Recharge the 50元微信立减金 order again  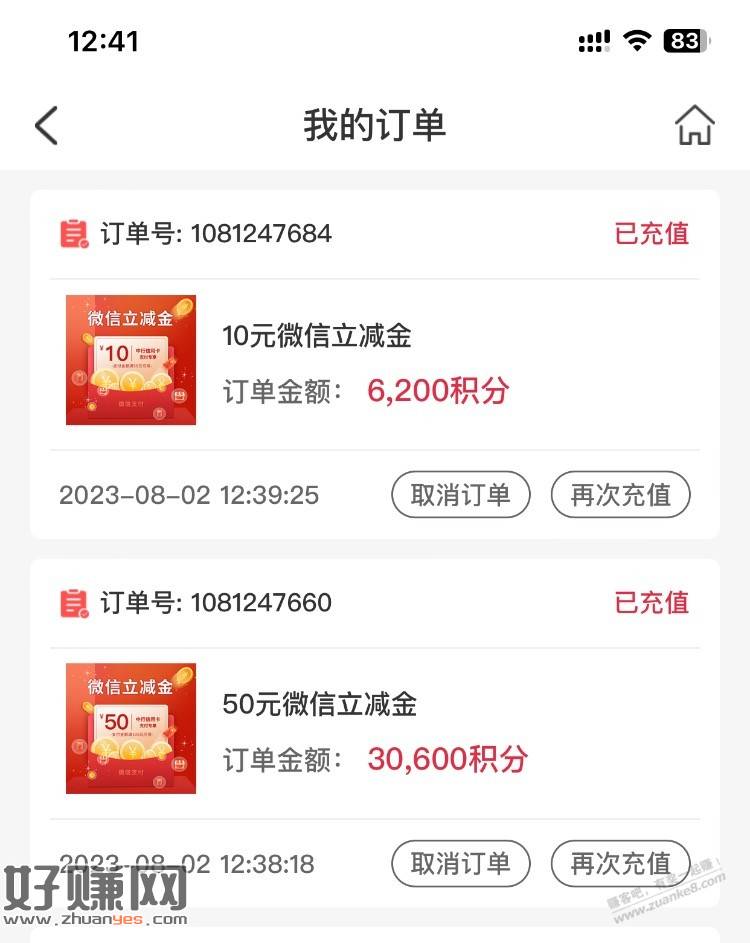pyautogui.click(x=620, y=863)
